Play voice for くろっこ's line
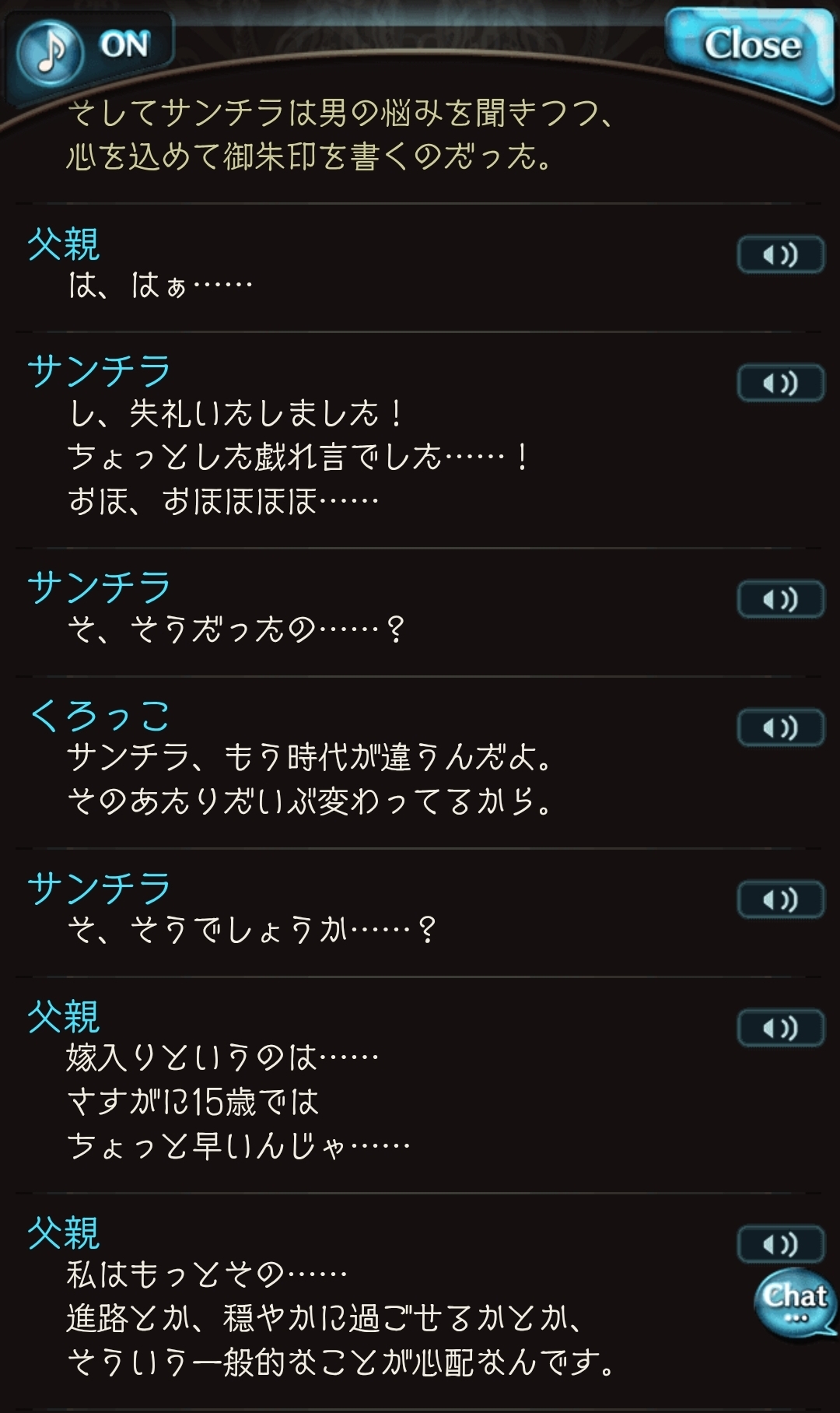The image size is (840, 1413). (780, 728)
